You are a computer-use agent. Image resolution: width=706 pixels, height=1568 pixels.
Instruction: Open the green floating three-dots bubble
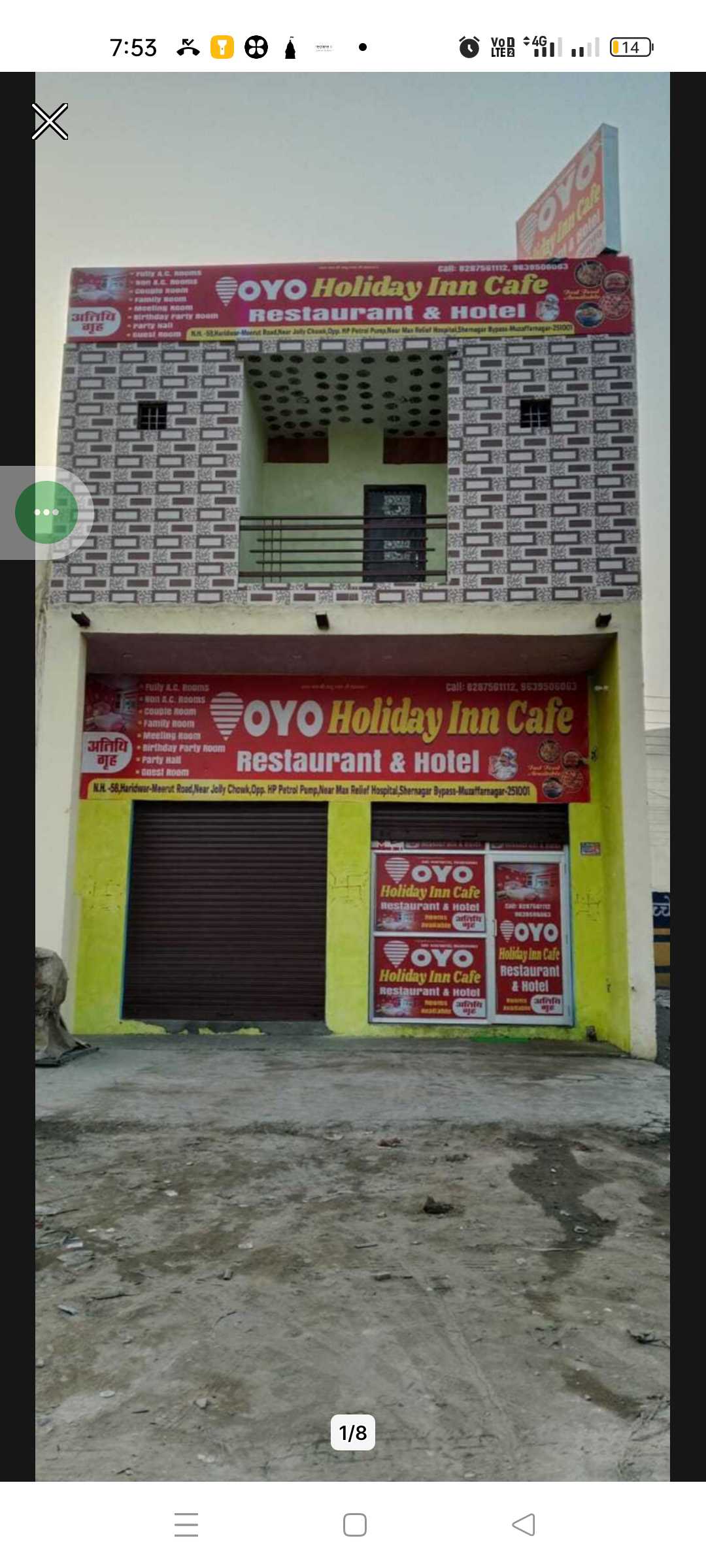(46, 512)
